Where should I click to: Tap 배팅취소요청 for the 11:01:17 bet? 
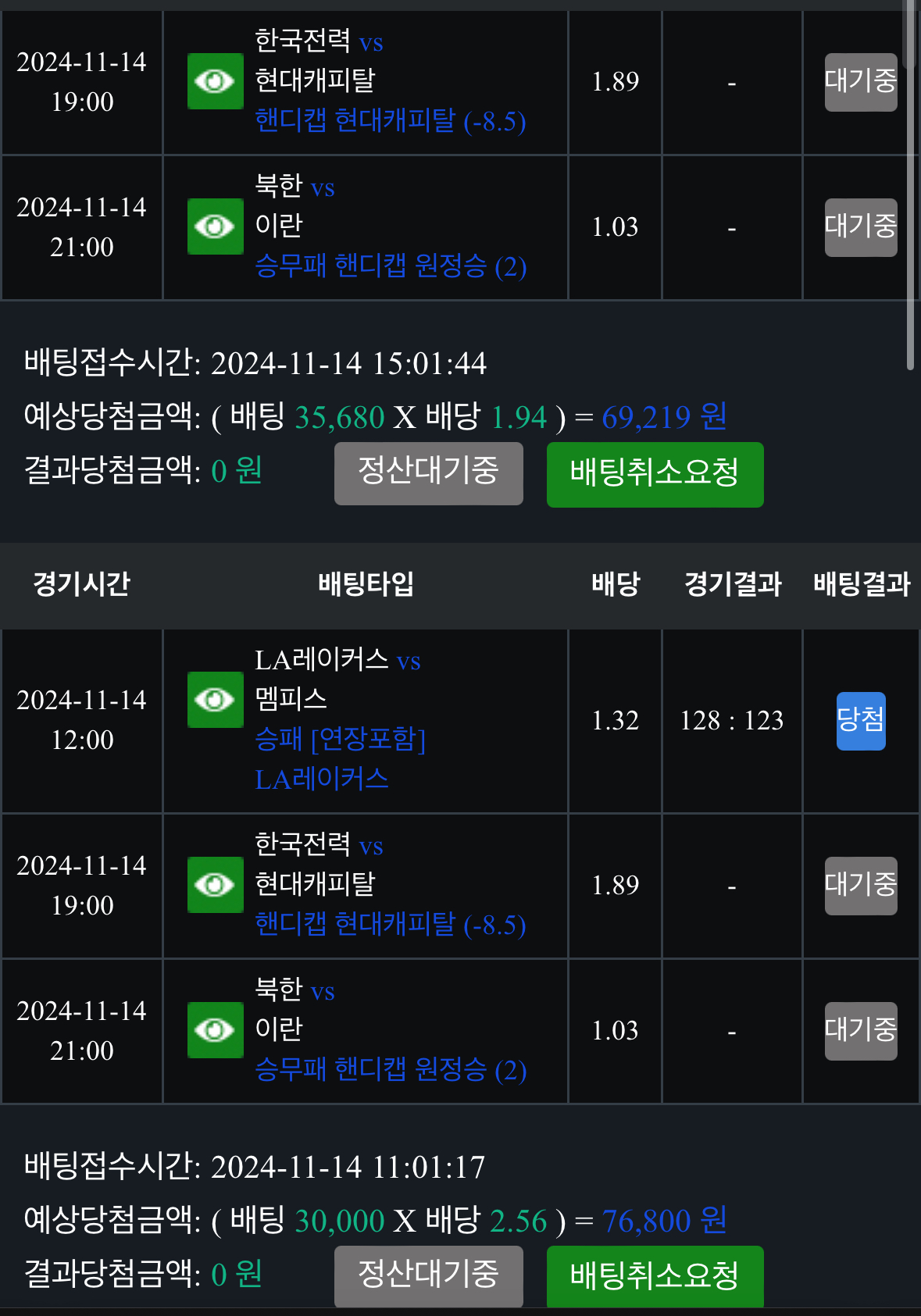[x=655, y=1276]
